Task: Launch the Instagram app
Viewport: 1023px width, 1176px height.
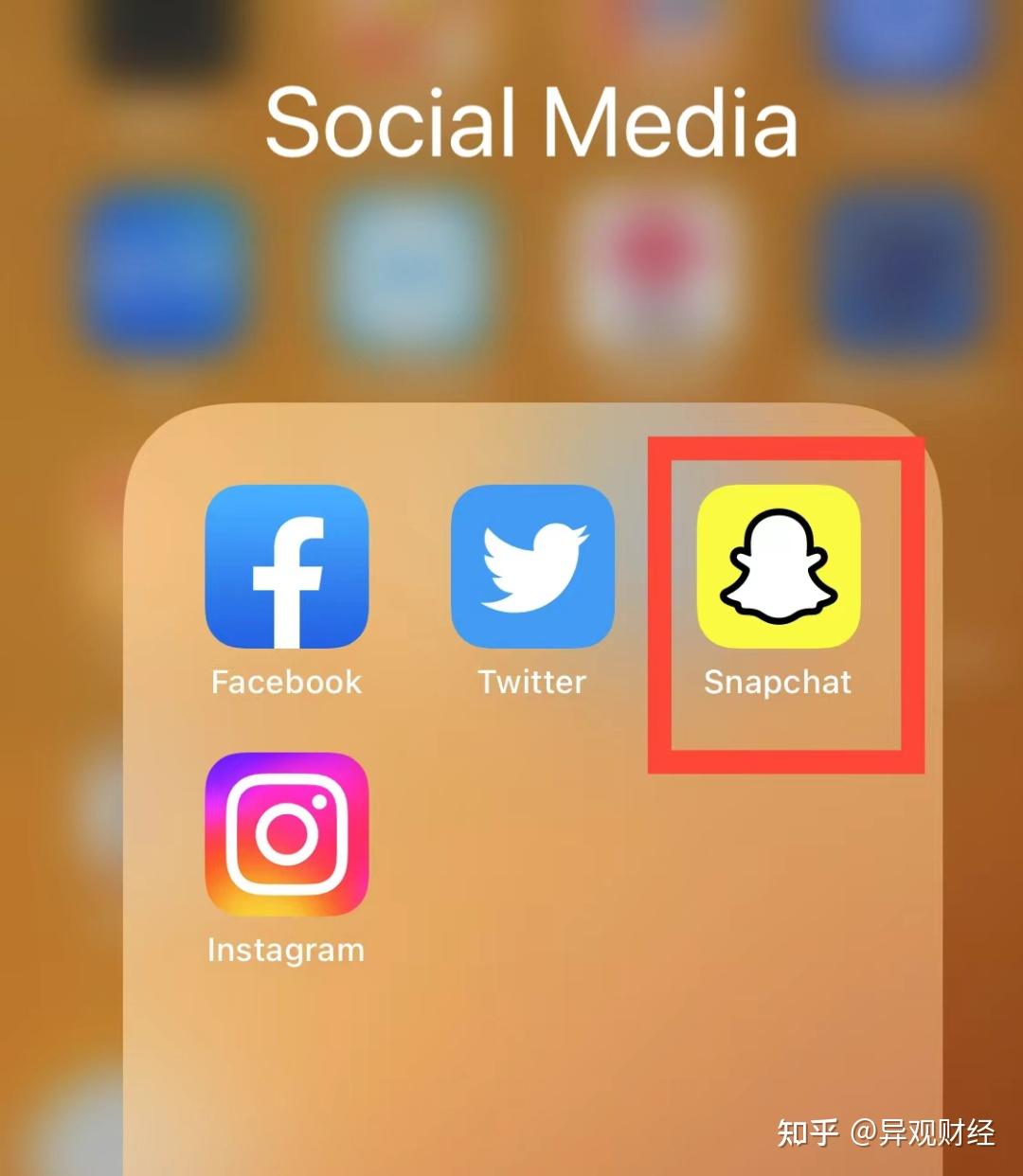Action: (286, 834)
